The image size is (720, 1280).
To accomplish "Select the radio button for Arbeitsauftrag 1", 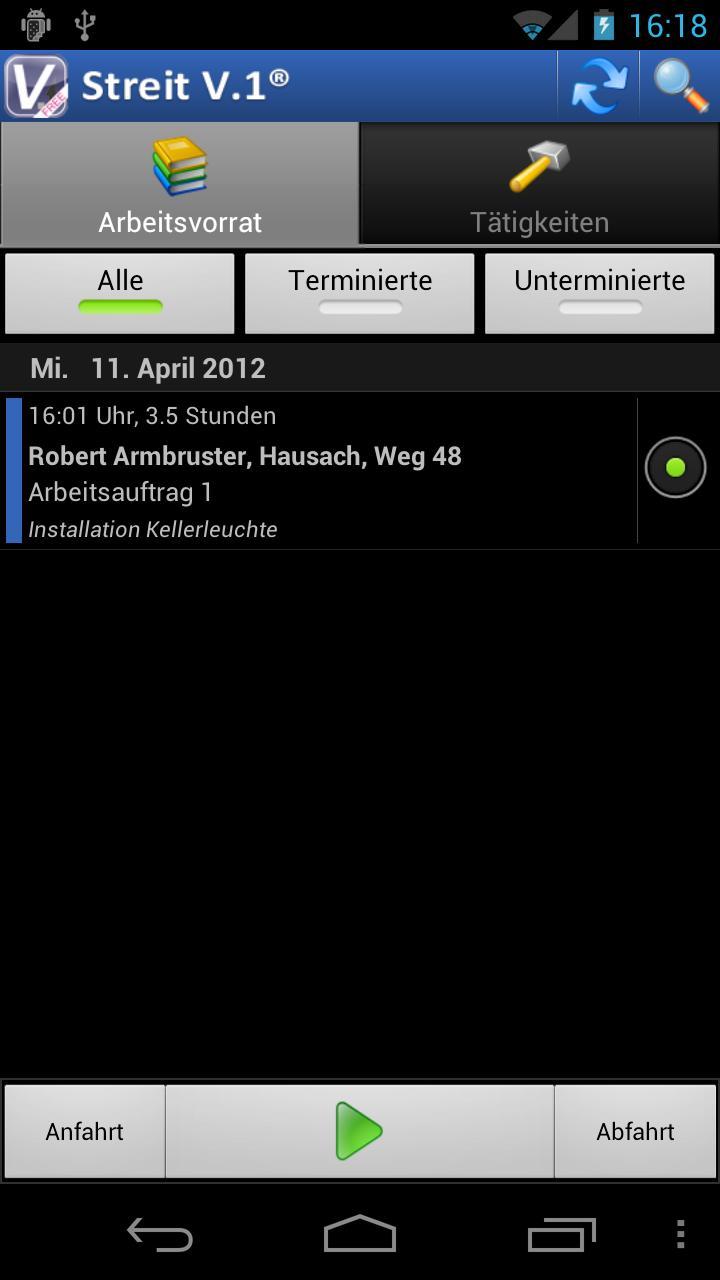I will (x=675, y=467).
